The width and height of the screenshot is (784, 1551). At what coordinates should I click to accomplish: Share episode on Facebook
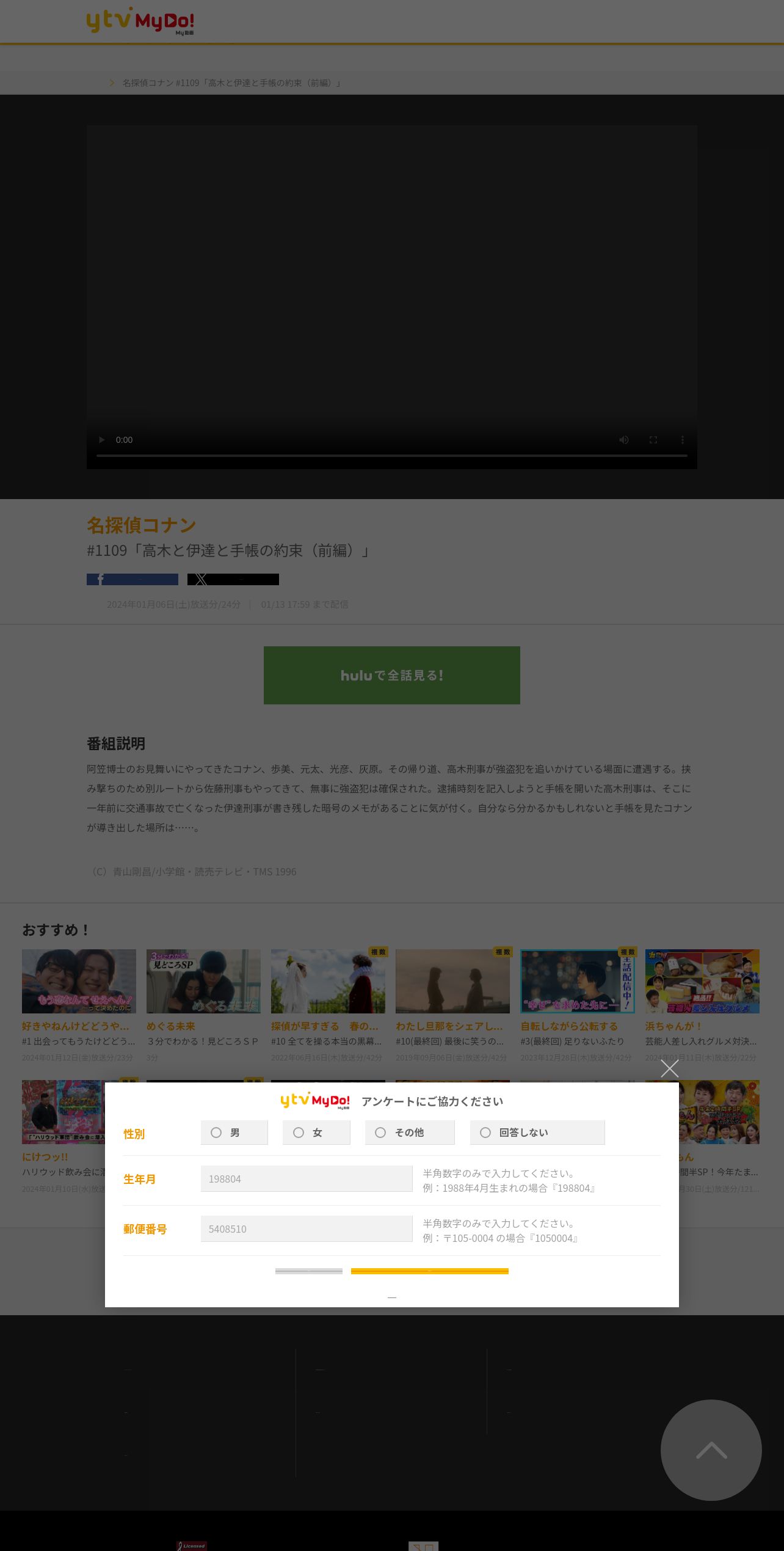pos(132,579)
